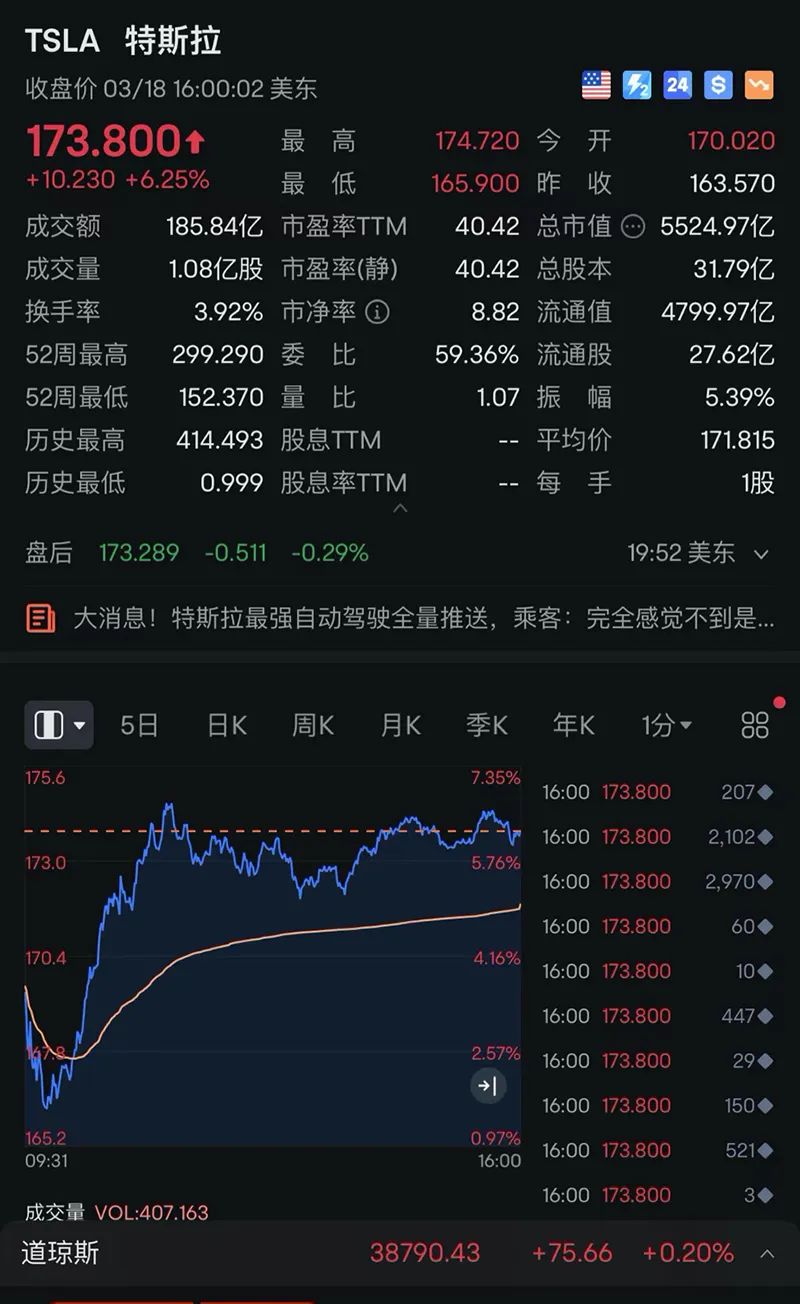Open the chart layout selector dropdown

coord(59,725)
